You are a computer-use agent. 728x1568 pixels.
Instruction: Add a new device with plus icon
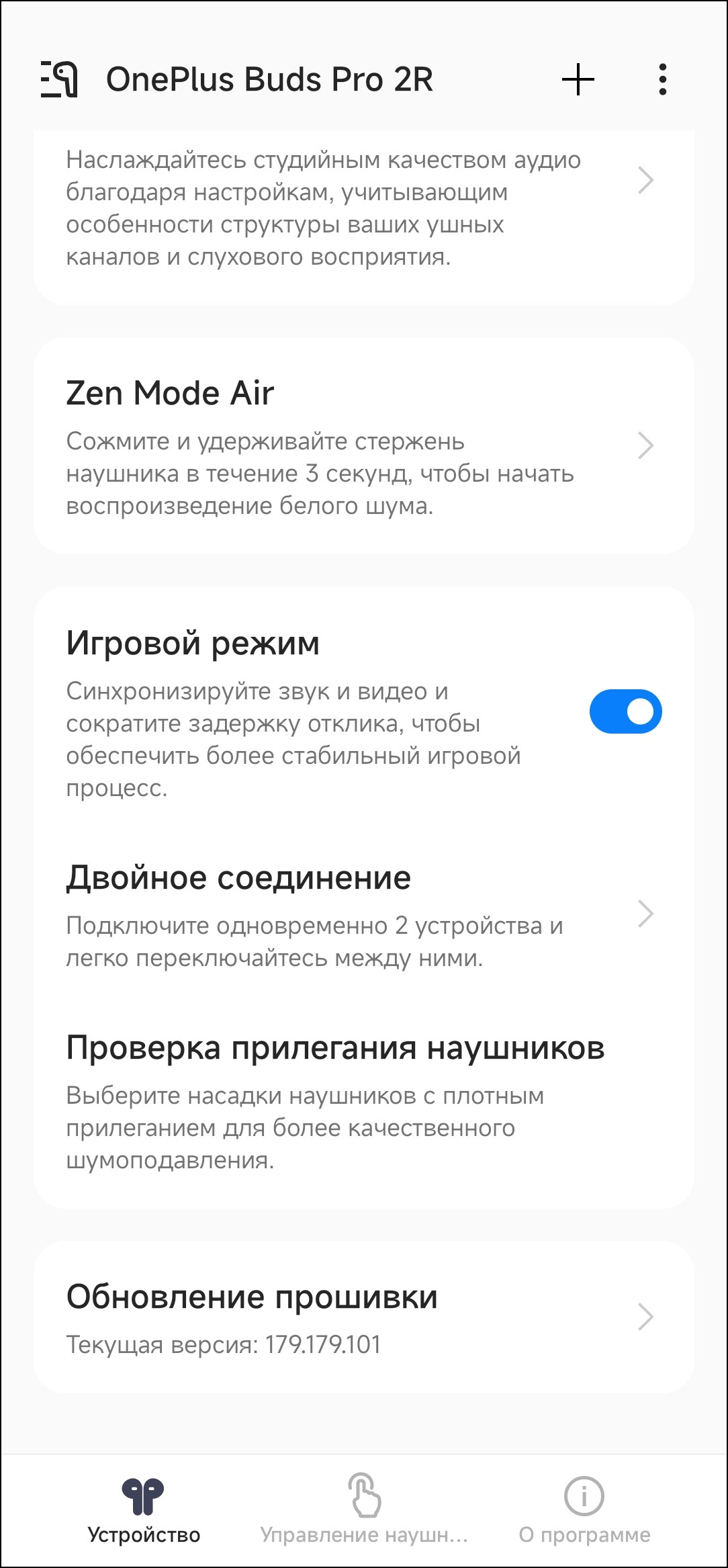[578, 79]
